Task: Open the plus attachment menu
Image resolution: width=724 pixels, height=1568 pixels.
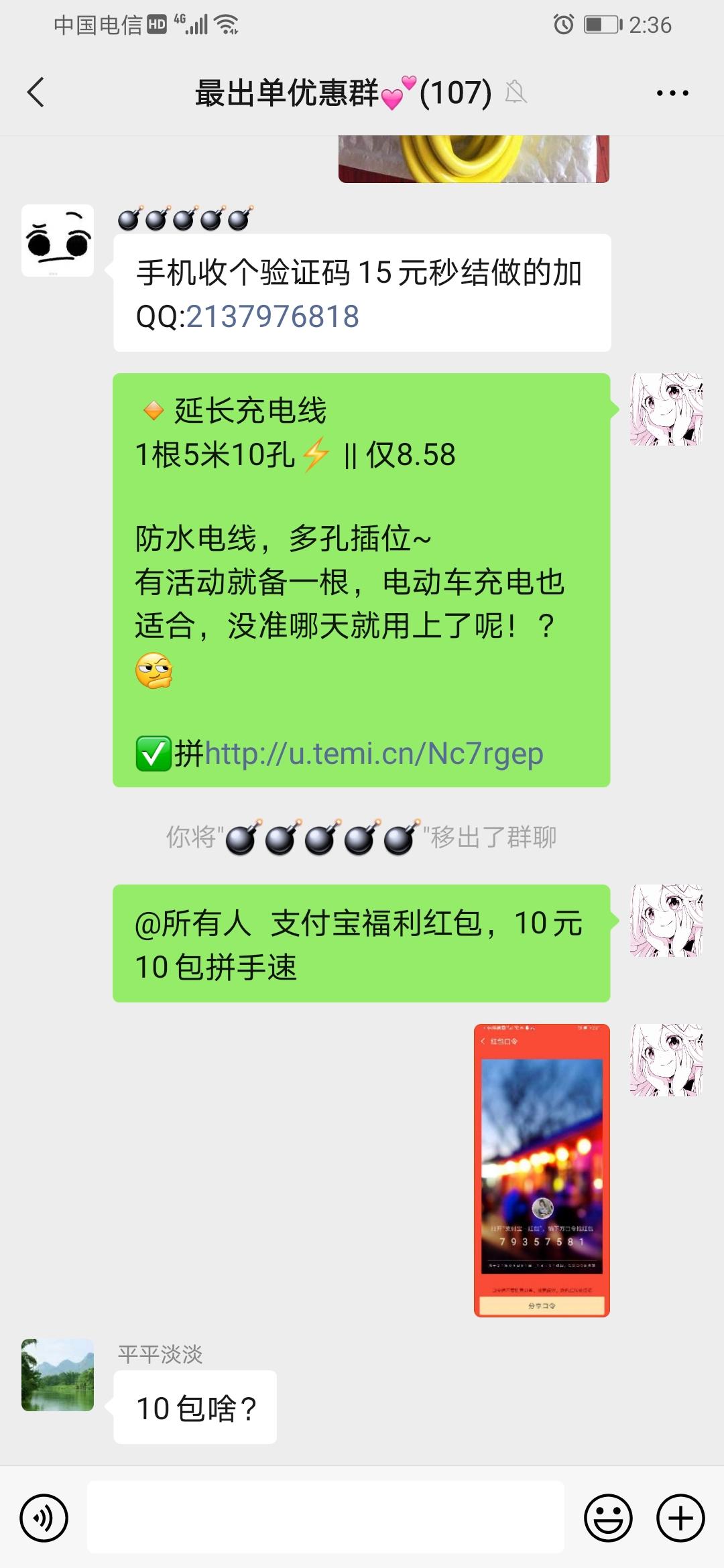Action: (x=680, y=1518)
